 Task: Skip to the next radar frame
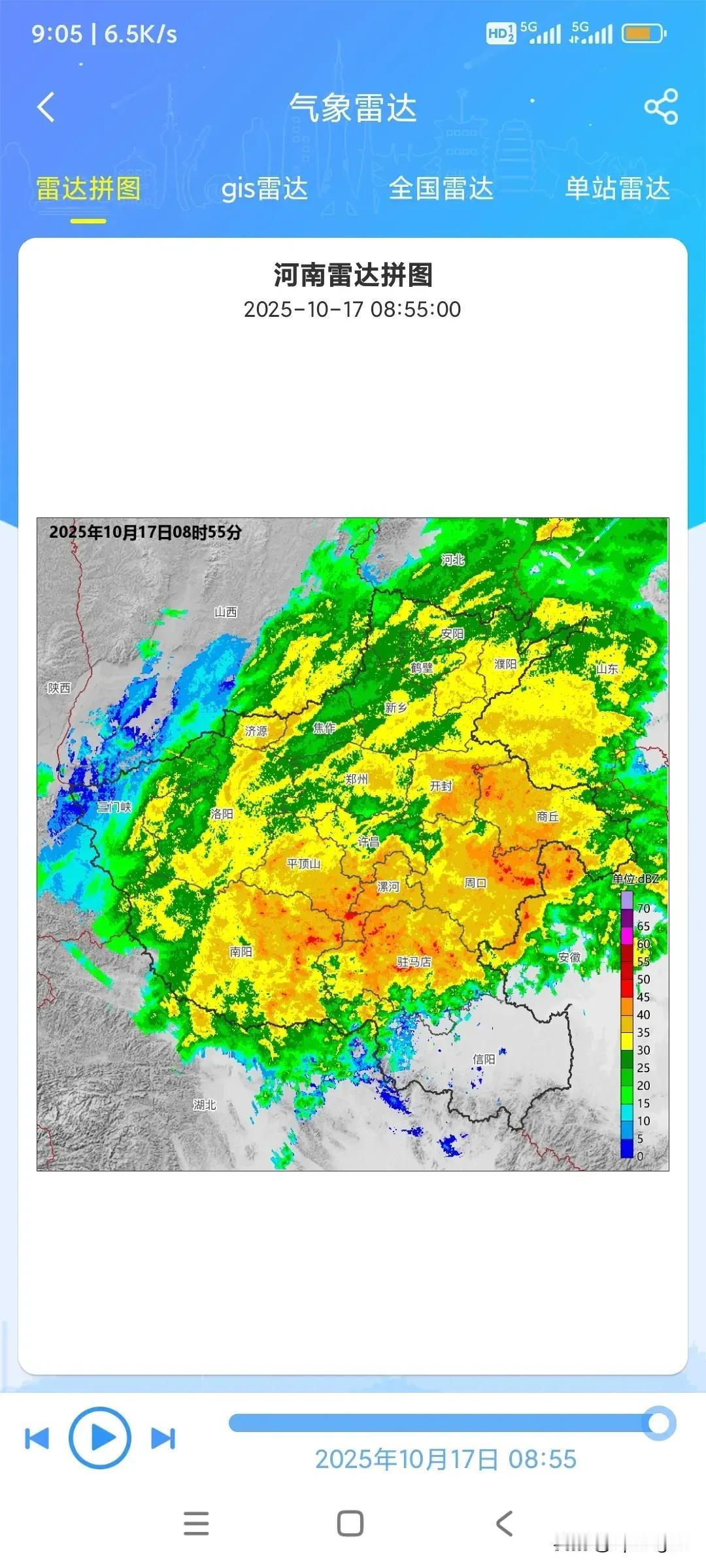163,1439
